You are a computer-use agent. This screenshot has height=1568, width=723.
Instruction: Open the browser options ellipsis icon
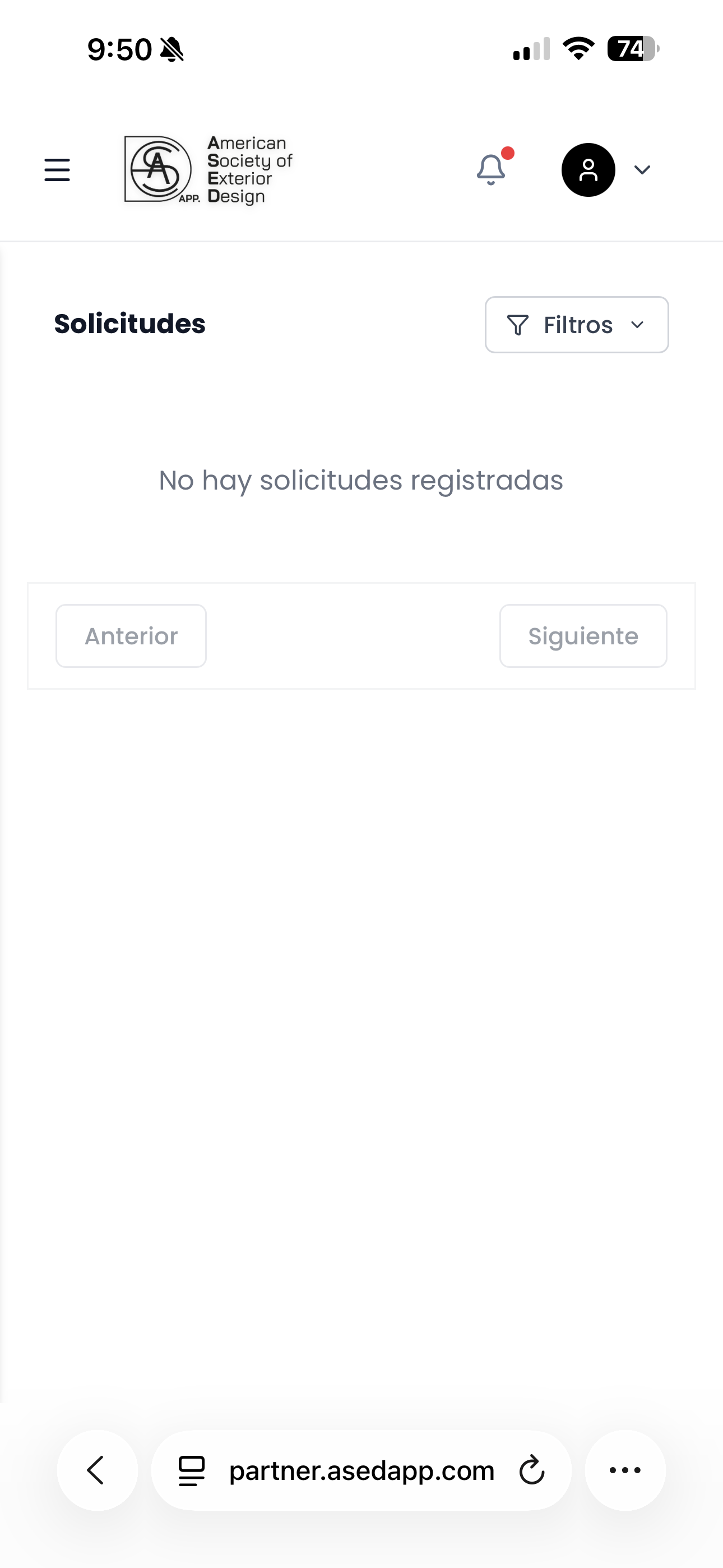tap(624, 1470)
